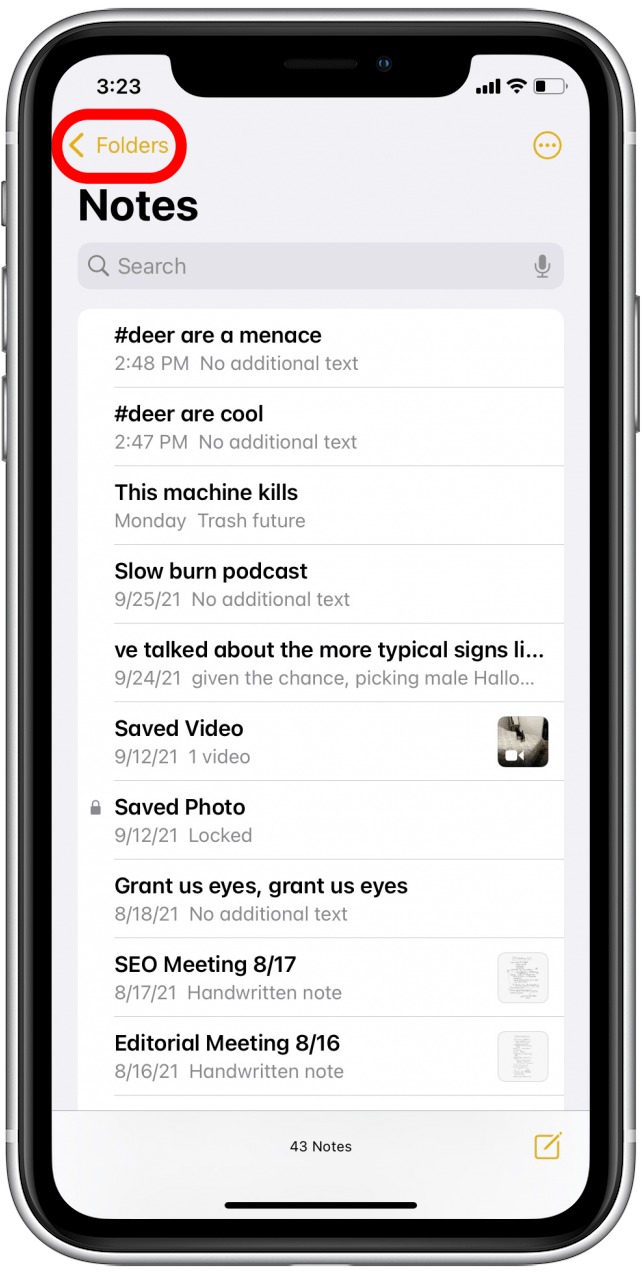Start voice dictation in search
642x1274 pixels.
[x=542, y=266]
